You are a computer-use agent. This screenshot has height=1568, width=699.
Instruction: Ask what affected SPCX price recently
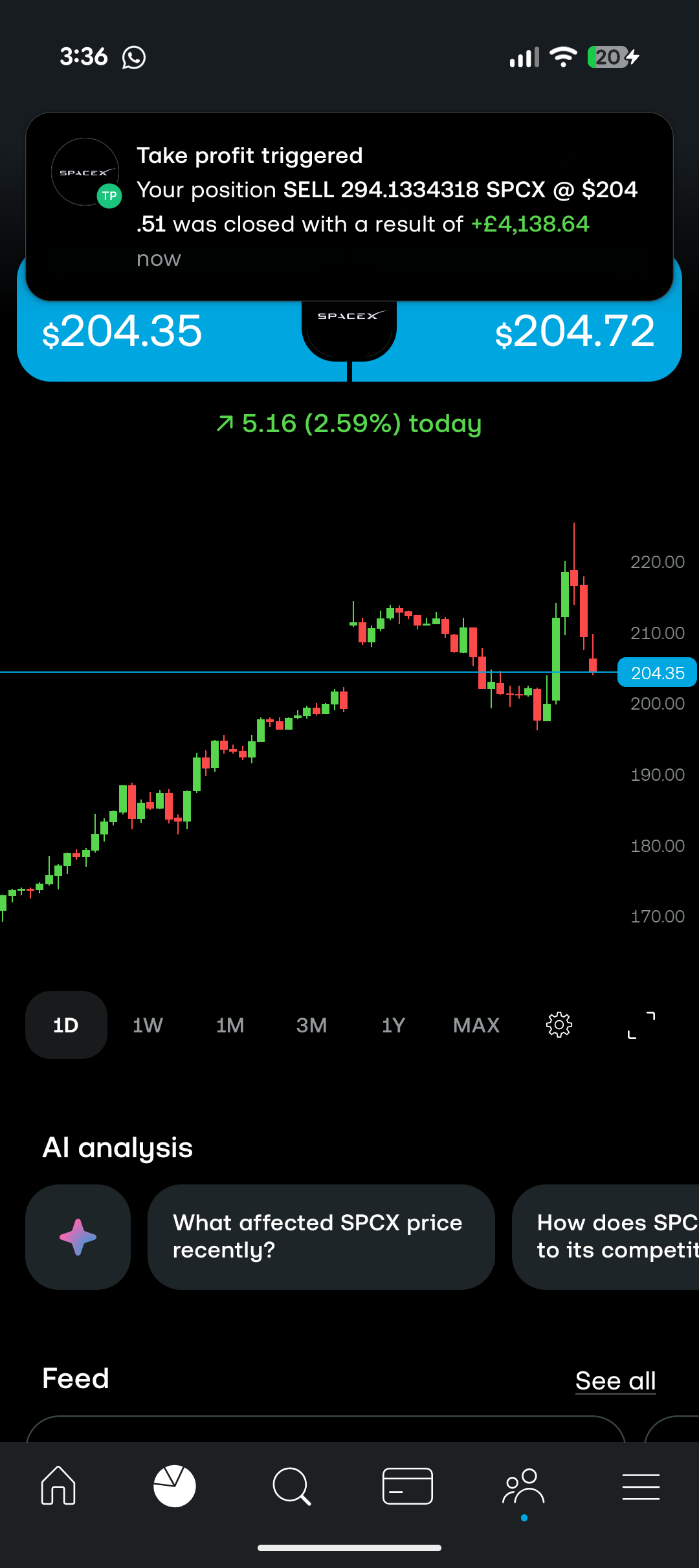coord(321,1237)
